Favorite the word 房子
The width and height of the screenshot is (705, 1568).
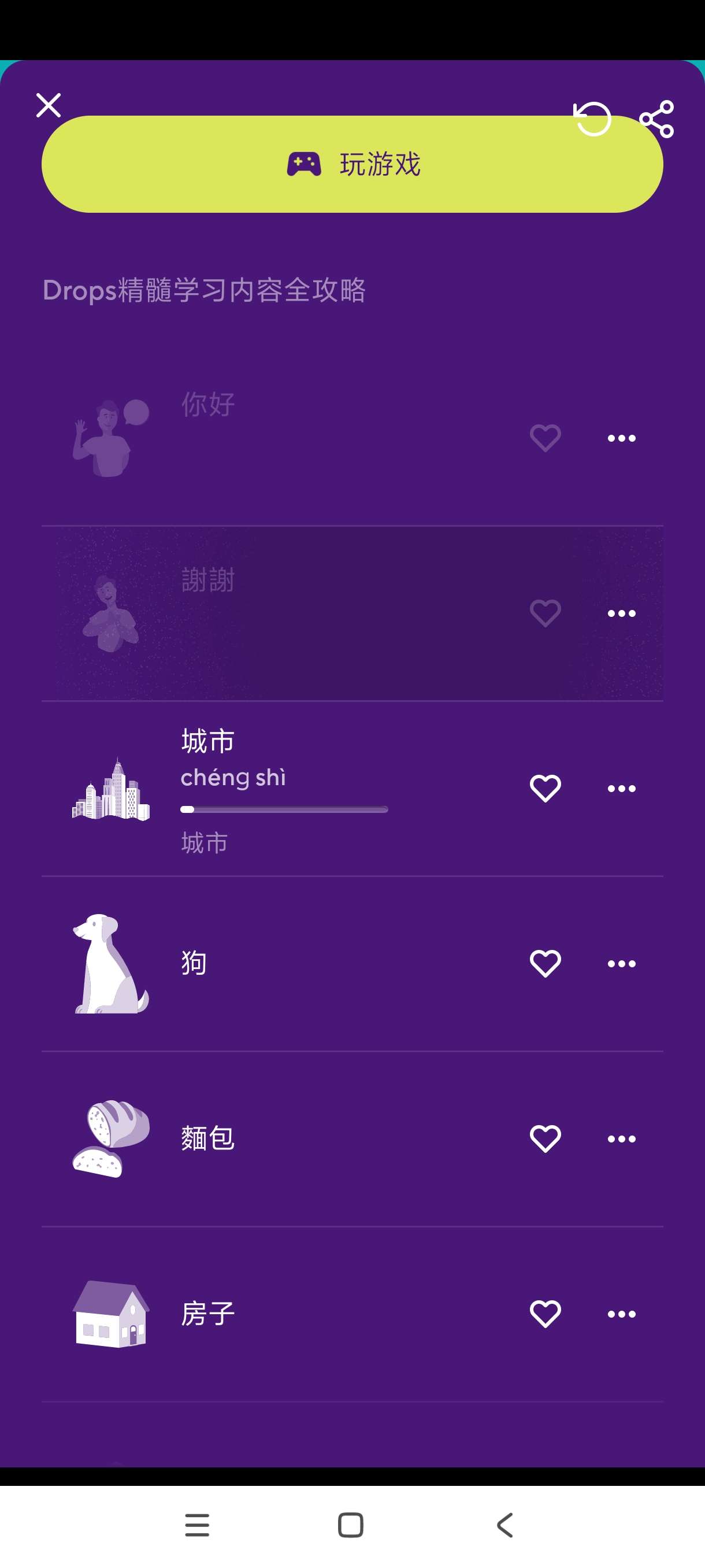tap(545, 1314)
